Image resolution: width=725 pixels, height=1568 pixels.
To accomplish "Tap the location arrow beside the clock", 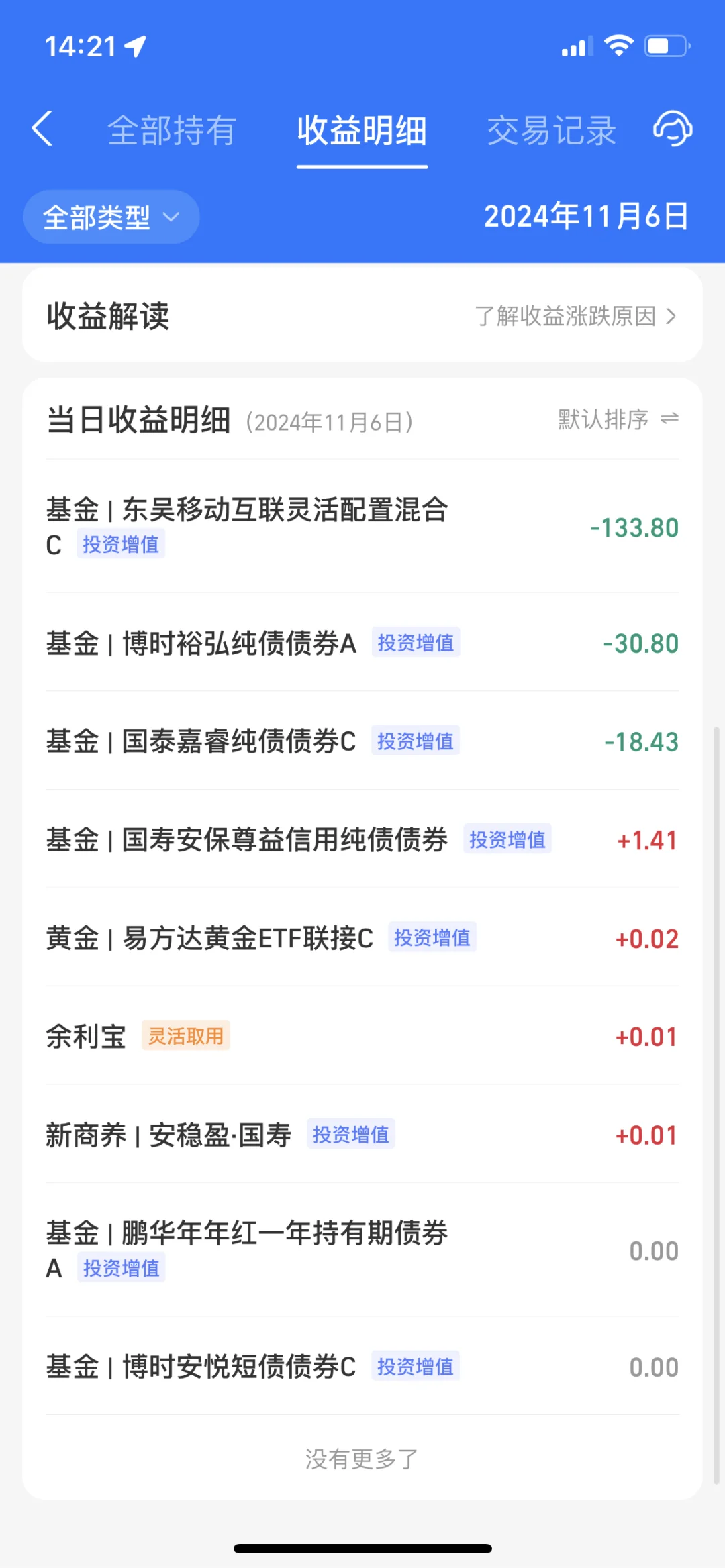I will point(138,45).
